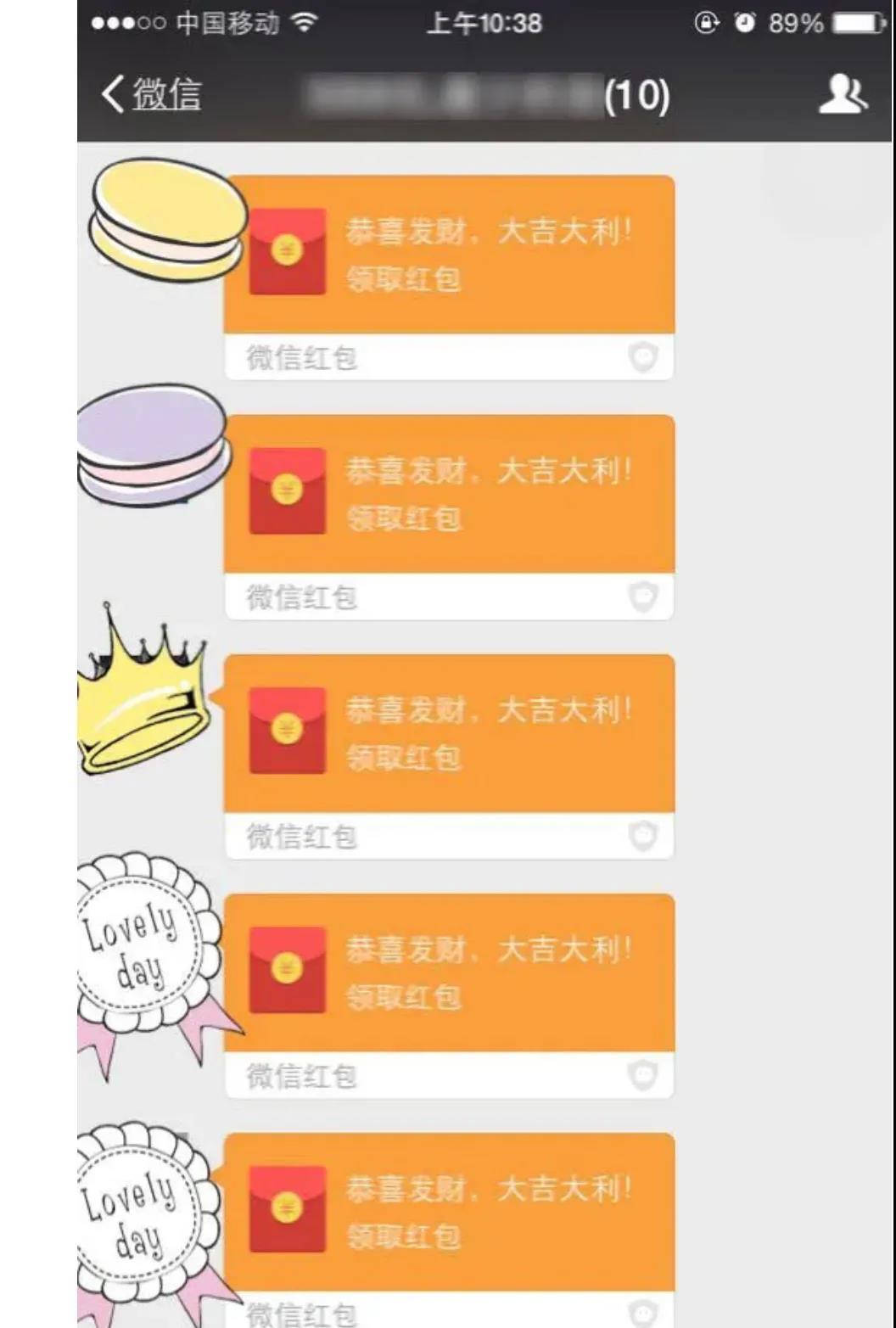Screen dimensions: 896x1328
Task: Open the group member list icon
Action: click(x=843, y=94)
